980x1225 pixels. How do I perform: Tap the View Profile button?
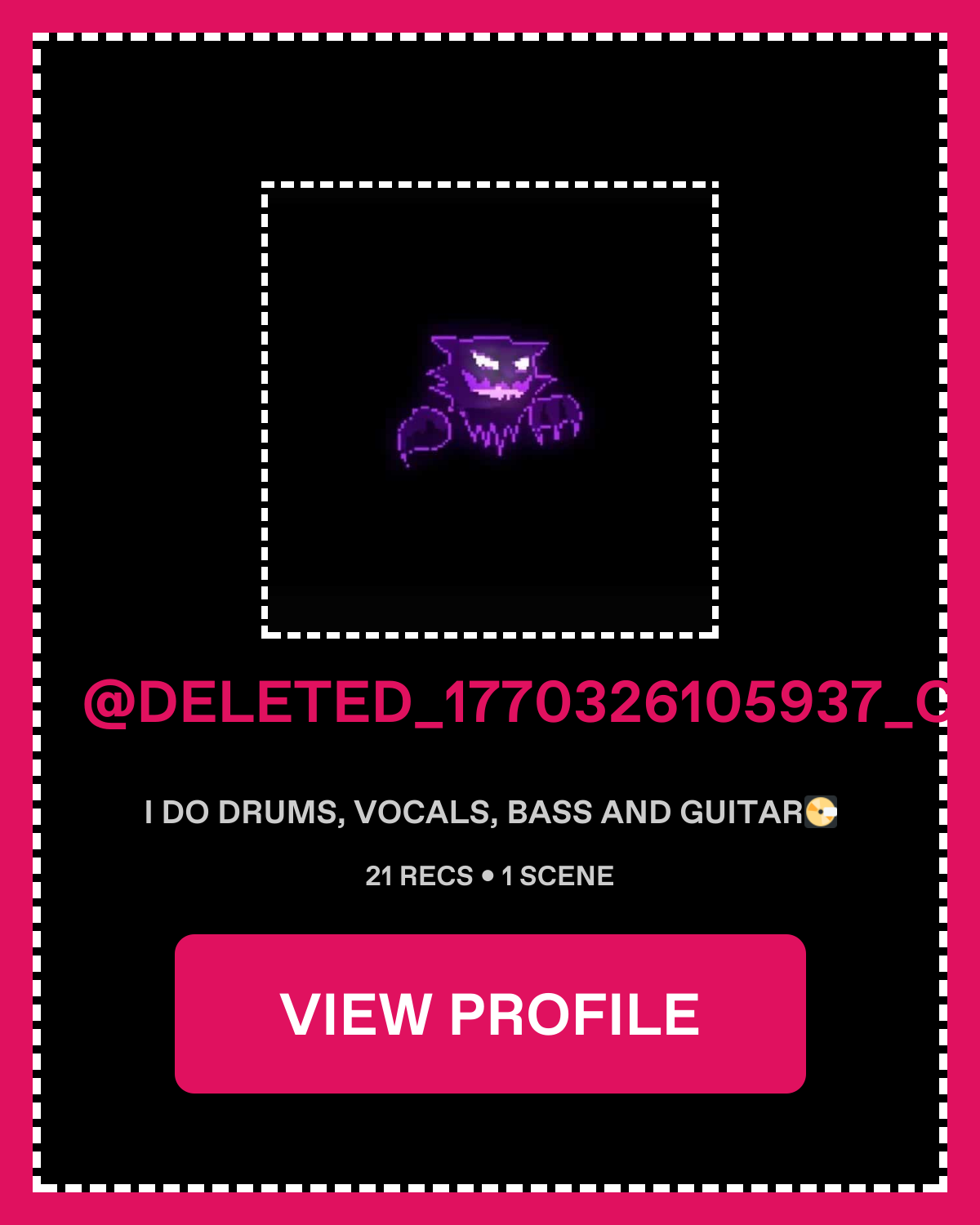click(490, 1013)
